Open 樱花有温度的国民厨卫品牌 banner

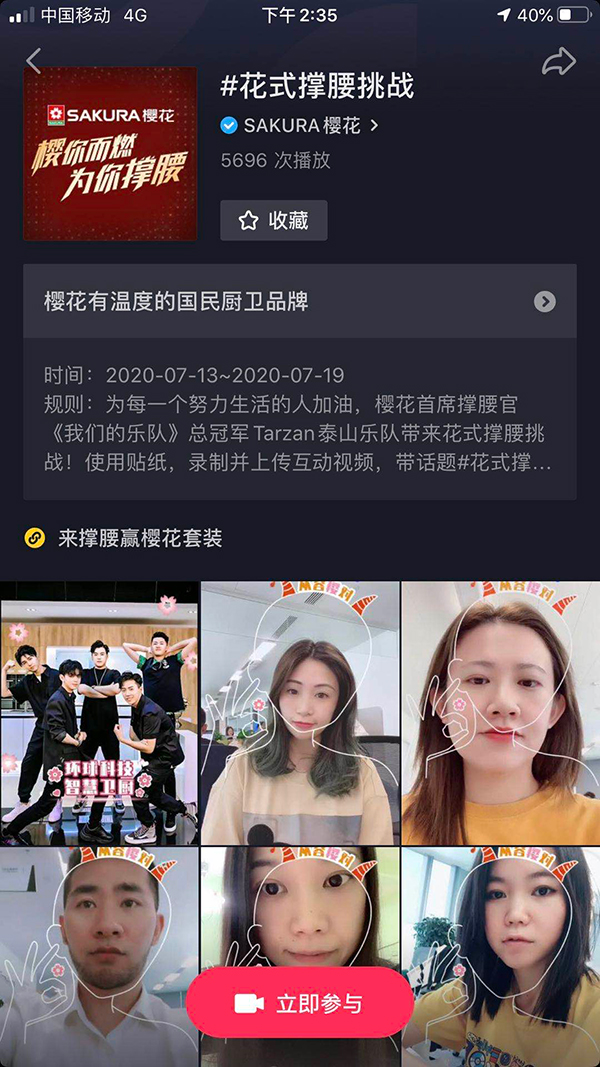point(299,301)
